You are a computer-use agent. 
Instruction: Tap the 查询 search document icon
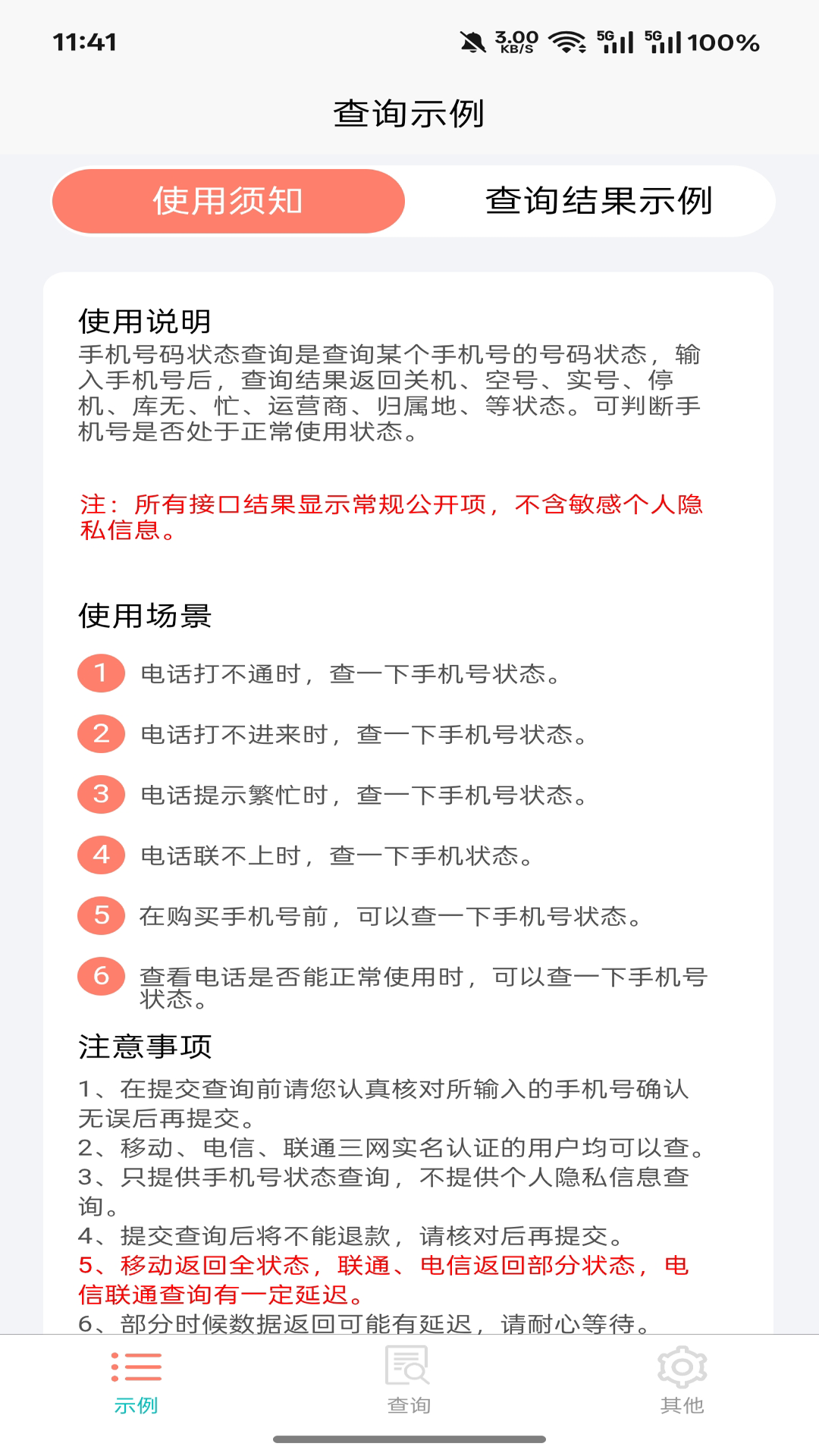pyautogui.click(x=409, y=1376)
